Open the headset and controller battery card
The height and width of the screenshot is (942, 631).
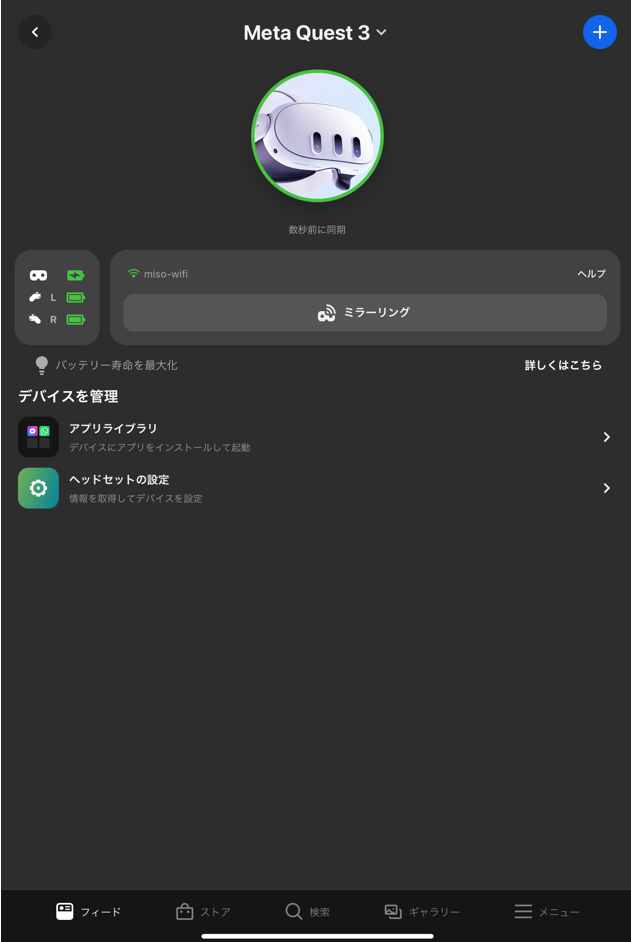57,297
